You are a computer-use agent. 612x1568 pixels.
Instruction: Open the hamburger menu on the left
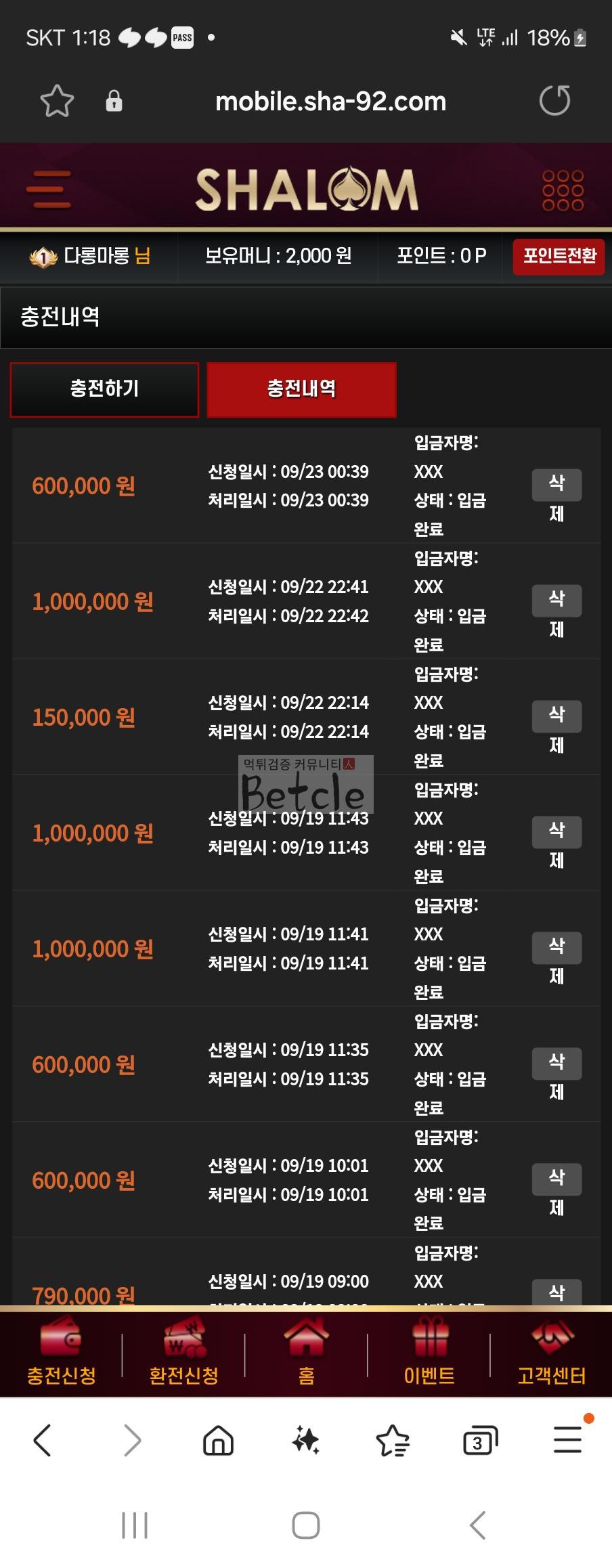49,190
